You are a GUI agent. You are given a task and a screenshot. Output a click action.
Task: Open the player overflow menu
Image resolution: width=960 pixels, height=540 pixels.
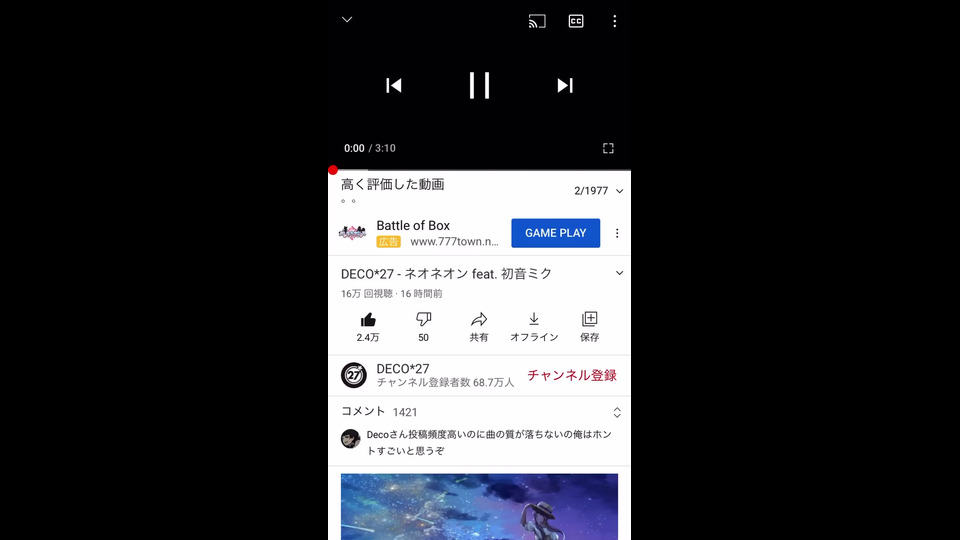point(614,21)
